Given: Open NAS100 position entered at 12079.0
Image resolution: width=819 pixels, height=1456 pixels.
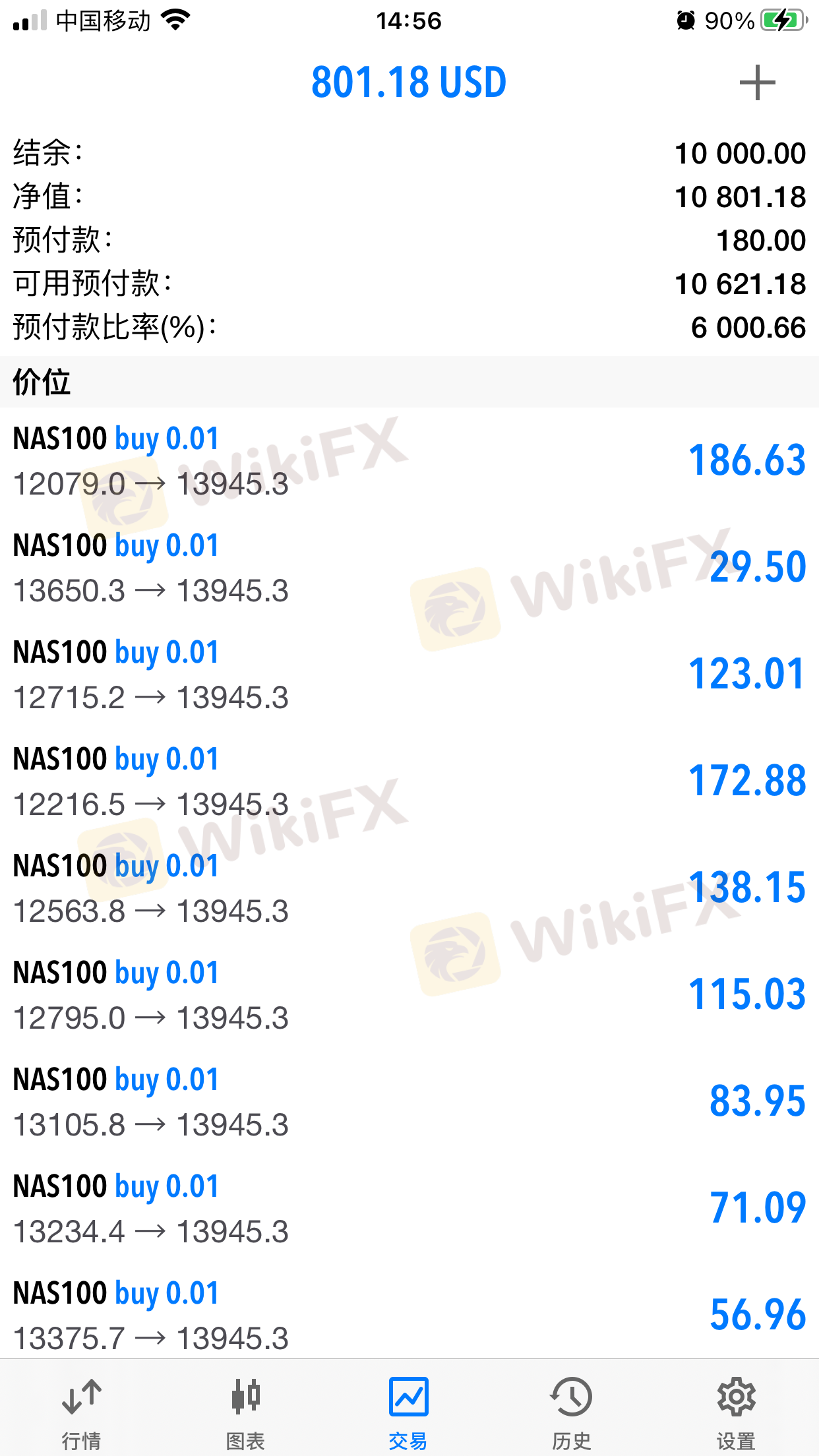Looking at the screenshot, I should [409, 461].
